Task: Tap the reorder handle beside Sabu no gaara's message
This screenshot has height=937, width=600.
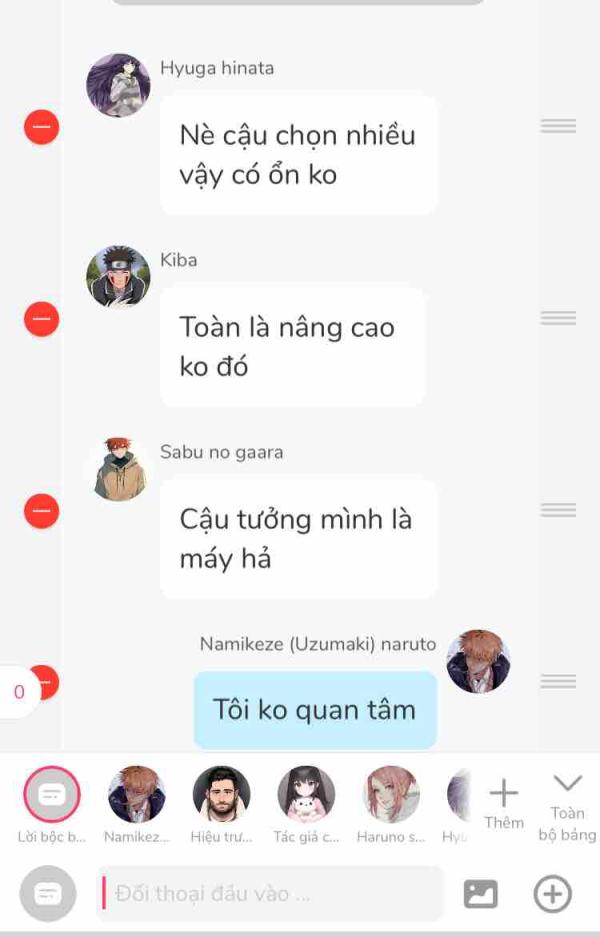Action: [558, 510]
